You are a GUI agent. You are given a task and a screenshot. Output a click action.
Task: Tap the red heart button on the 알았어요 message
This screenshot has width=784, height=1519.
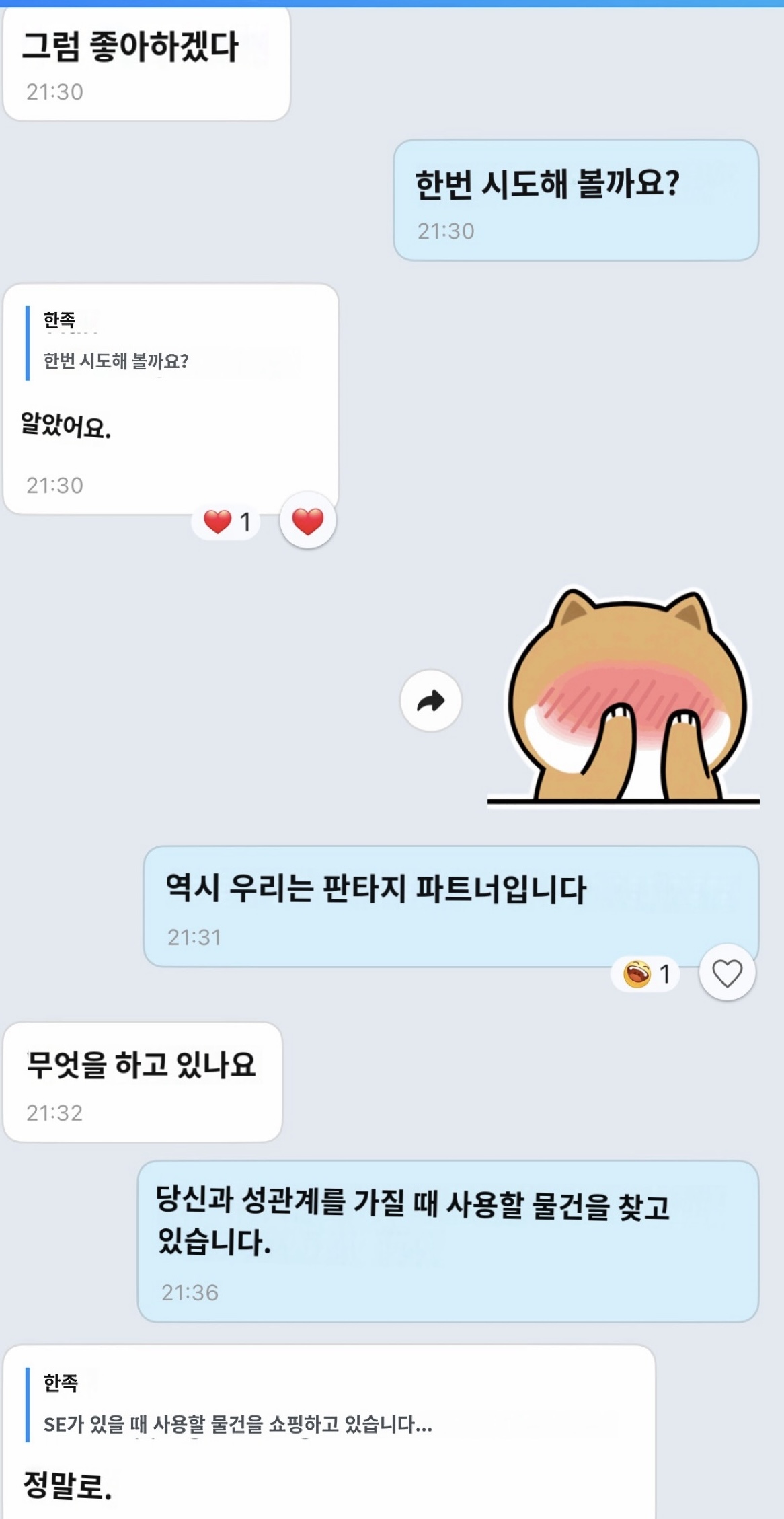308,521
